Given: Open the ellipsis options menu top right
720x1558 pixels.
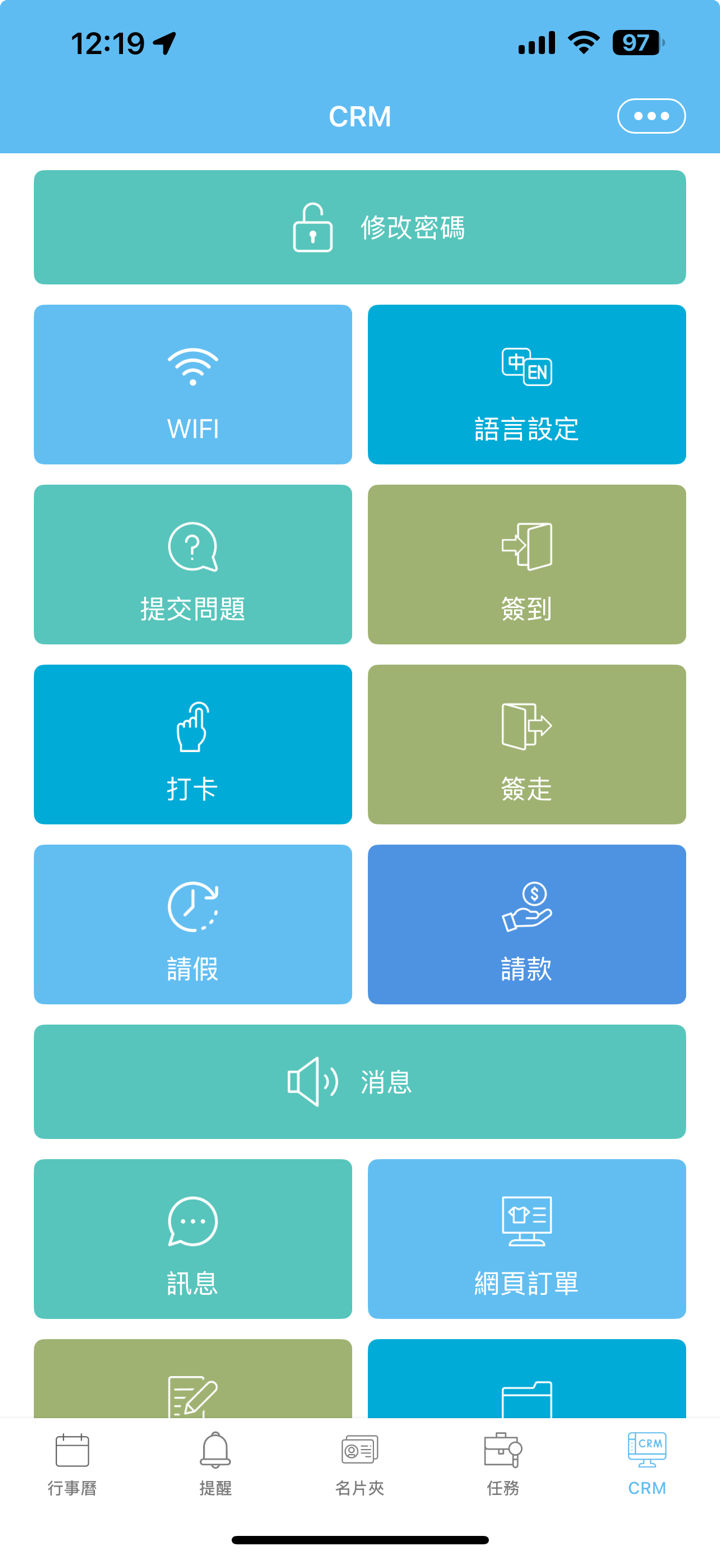Looking at the screenshot, I should tap(651, 116).
